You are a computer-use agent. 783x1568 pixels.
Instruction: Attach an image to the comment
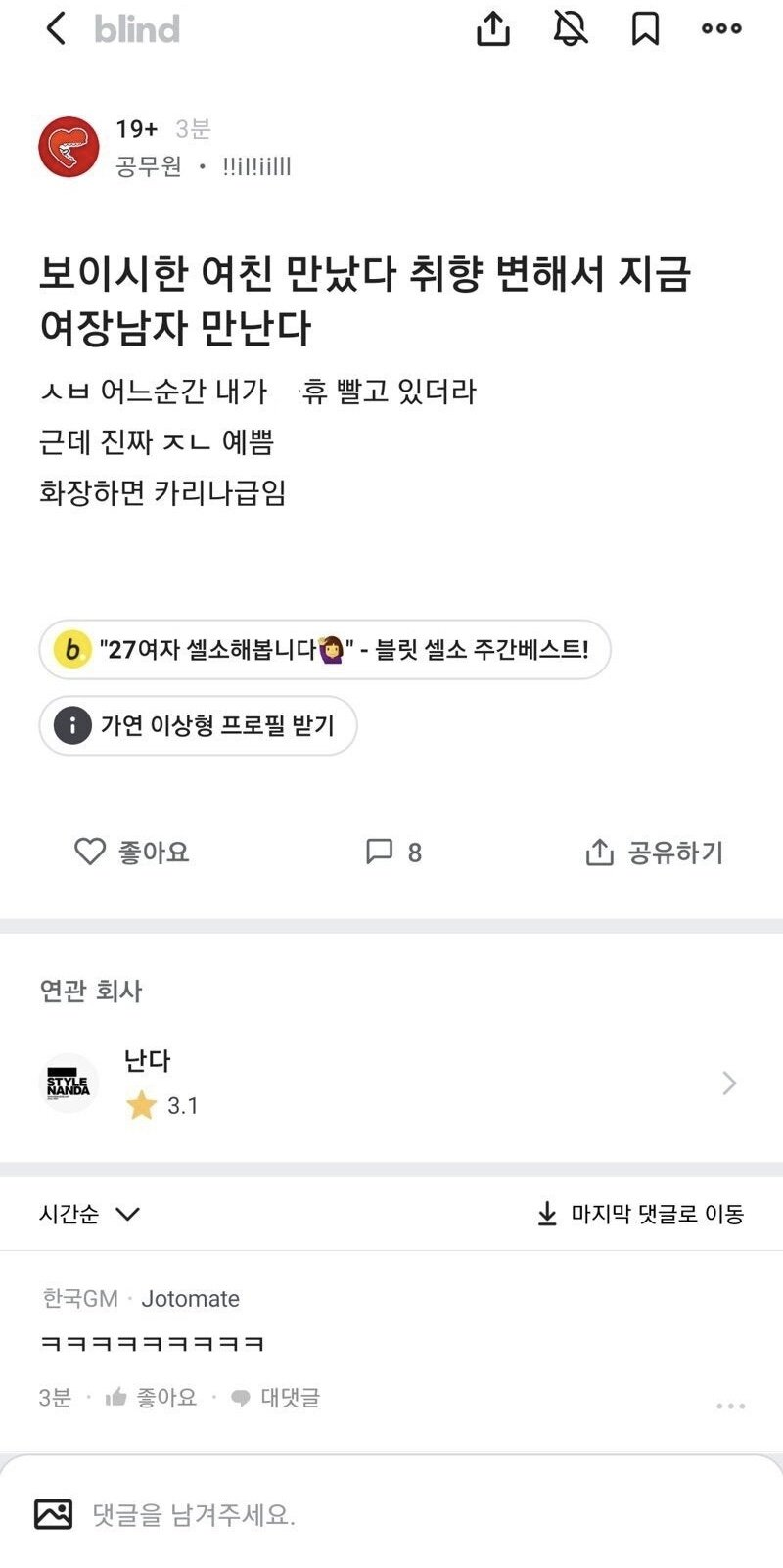point(53,1514)
